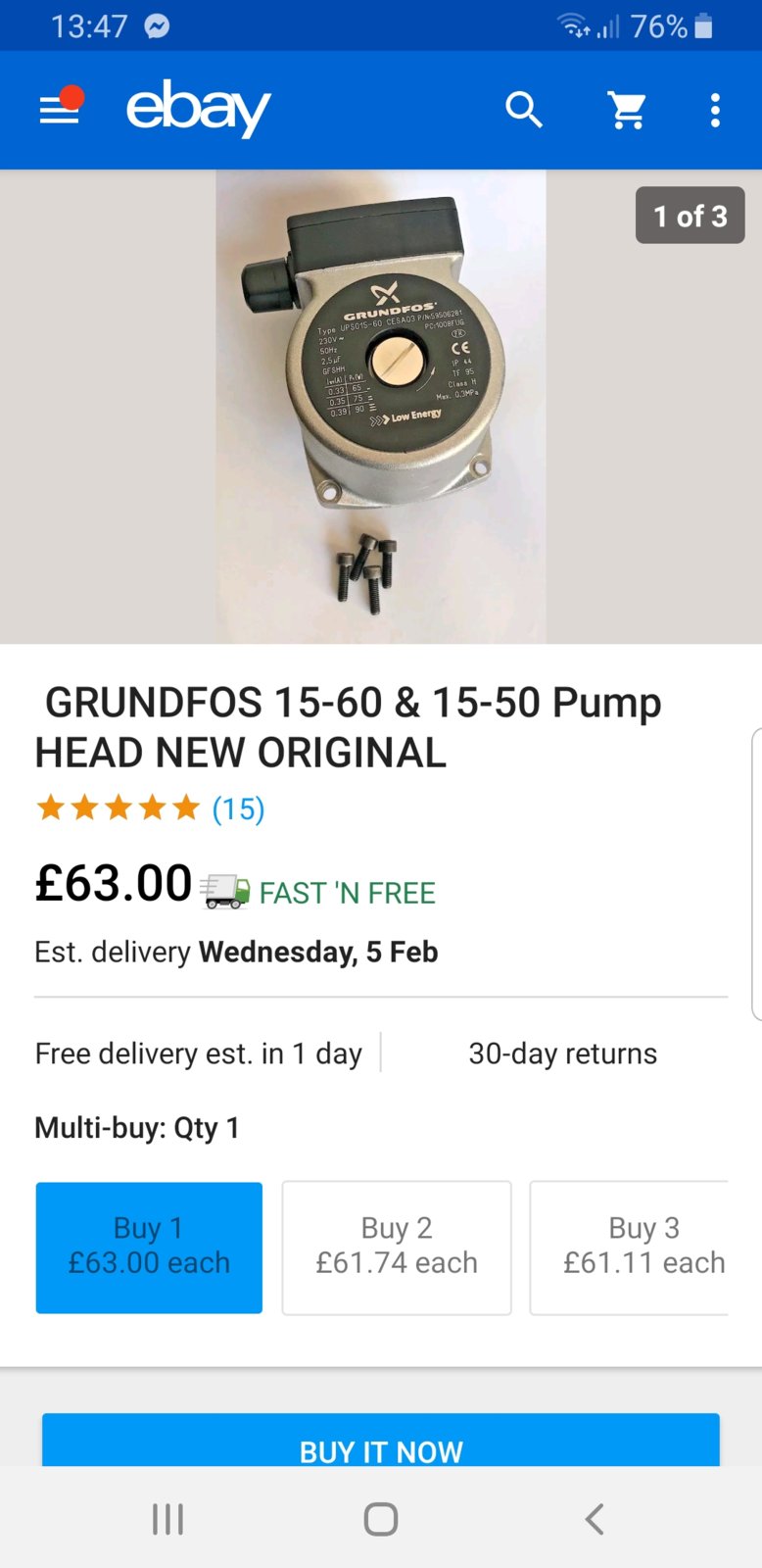
Task: Open the eBay search icon
Action: coord(524,111)
